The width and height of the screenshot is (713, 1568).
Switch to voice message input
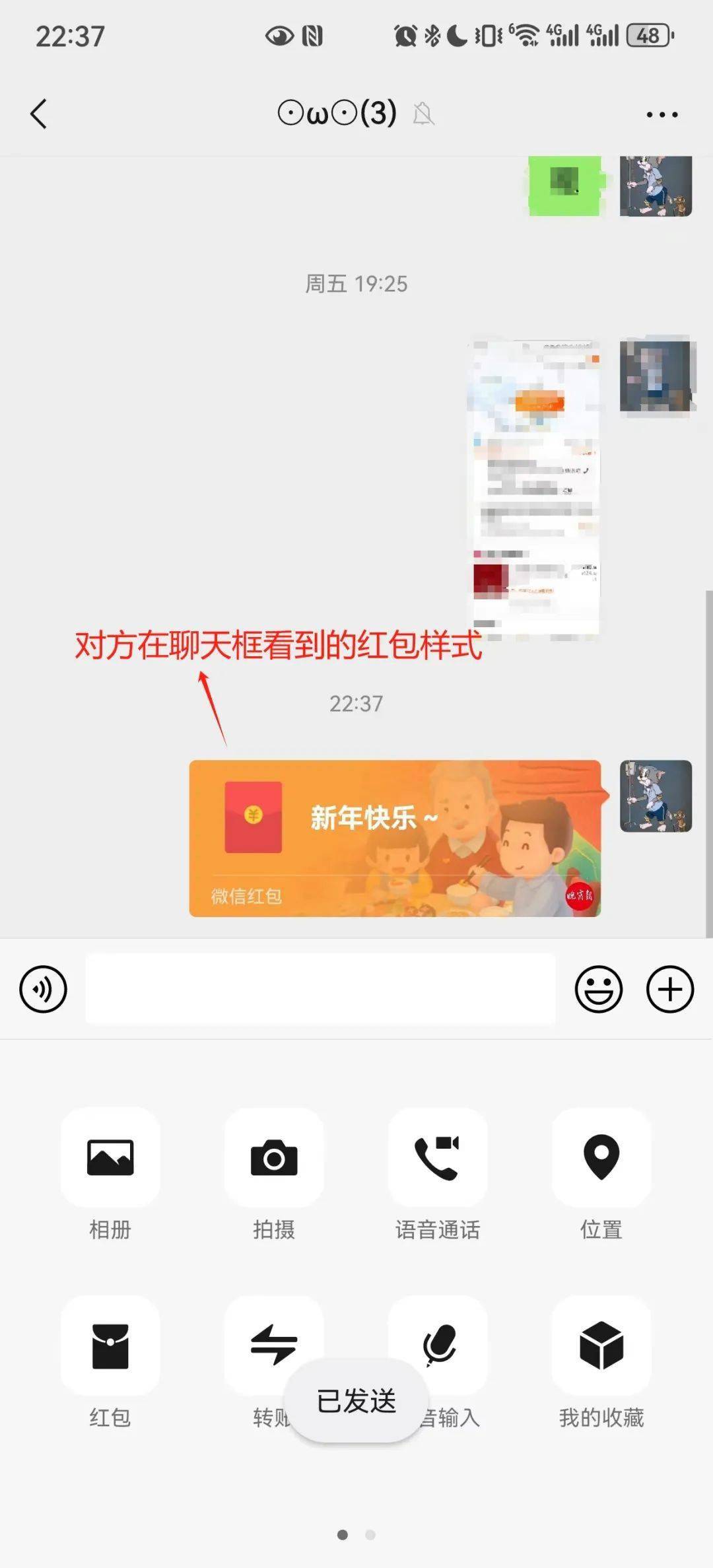pyautogui.click(x=43, y=989)
